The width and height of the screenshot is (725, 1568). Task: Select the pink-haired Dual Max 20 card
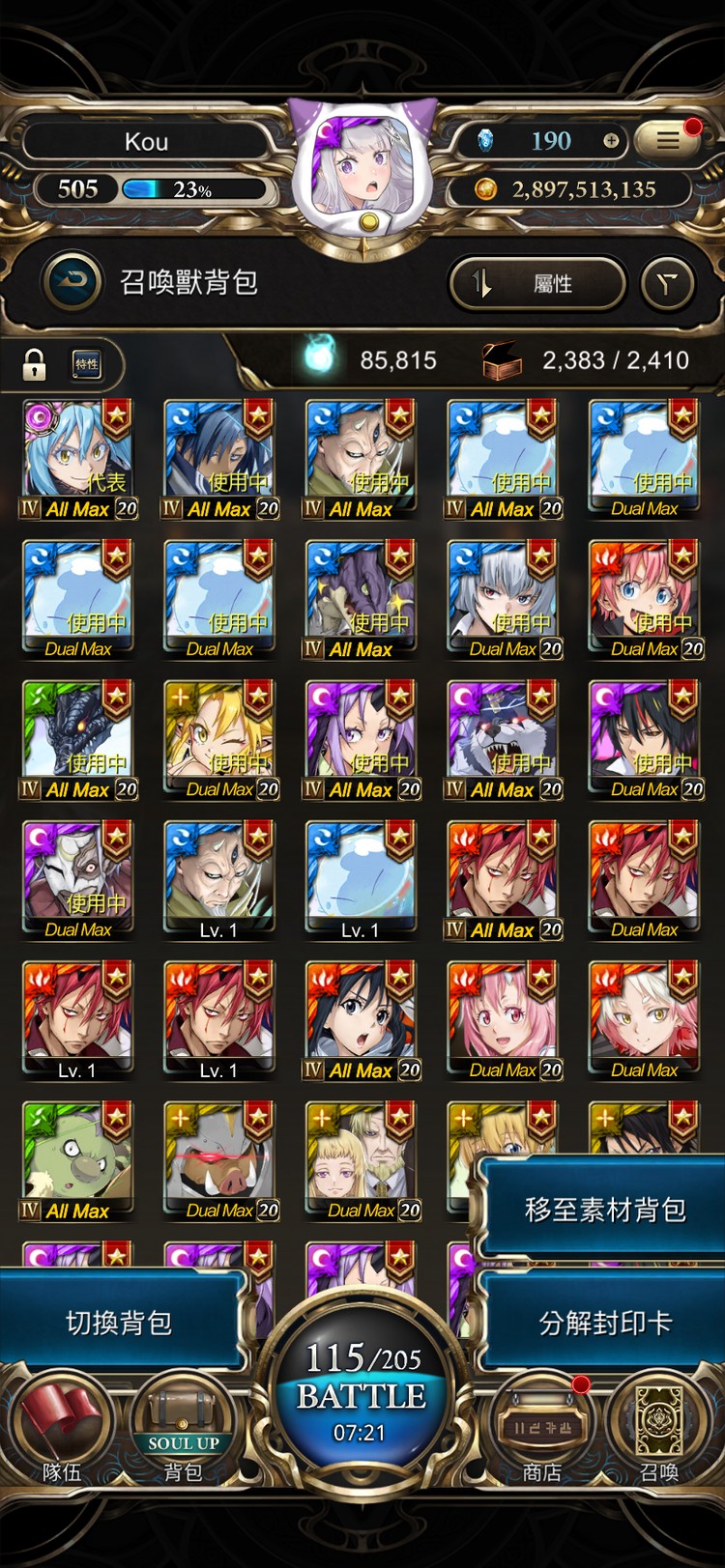tap(503, 1019)
